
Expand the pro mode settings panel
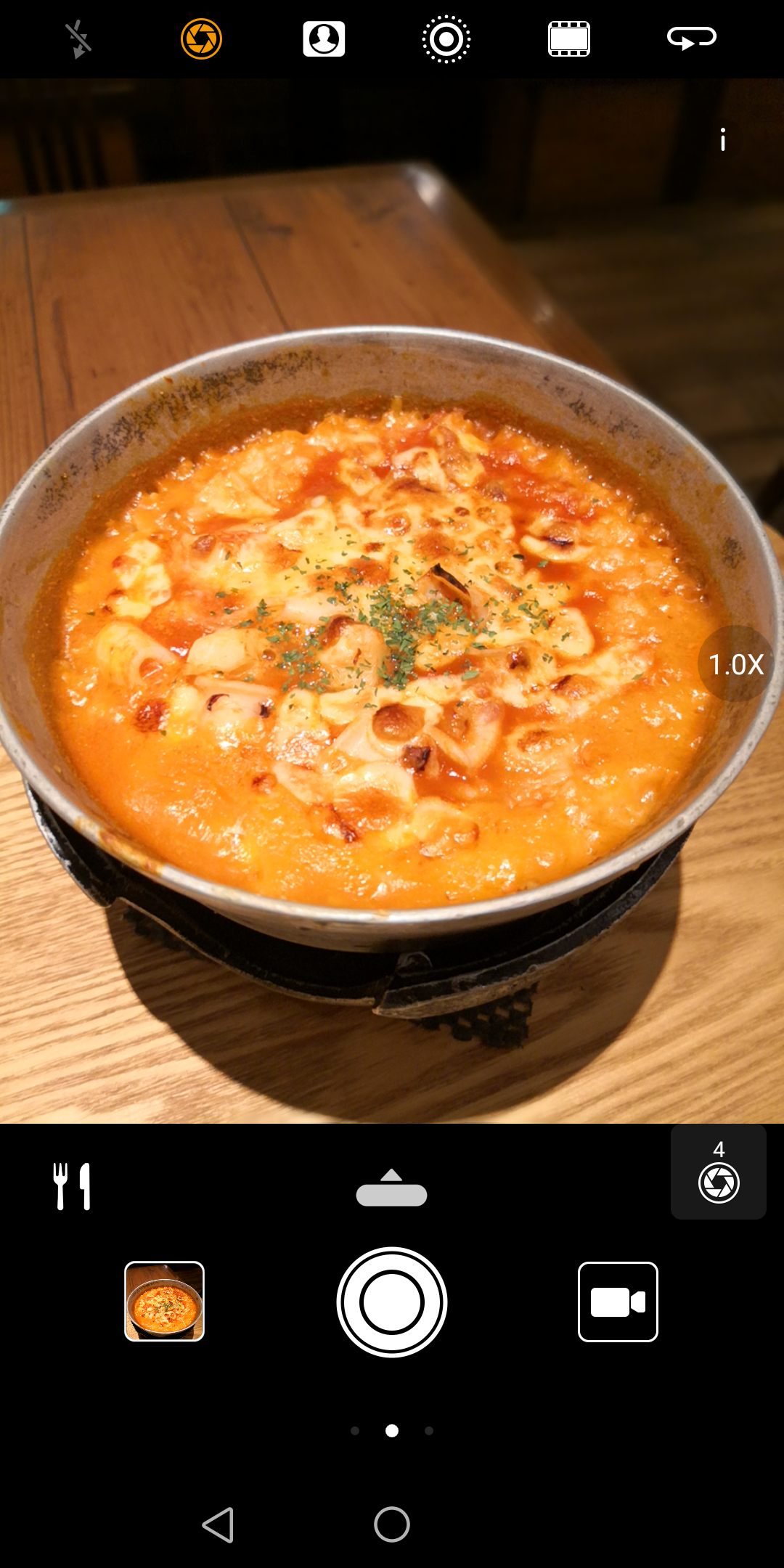tap(392, 1188)
